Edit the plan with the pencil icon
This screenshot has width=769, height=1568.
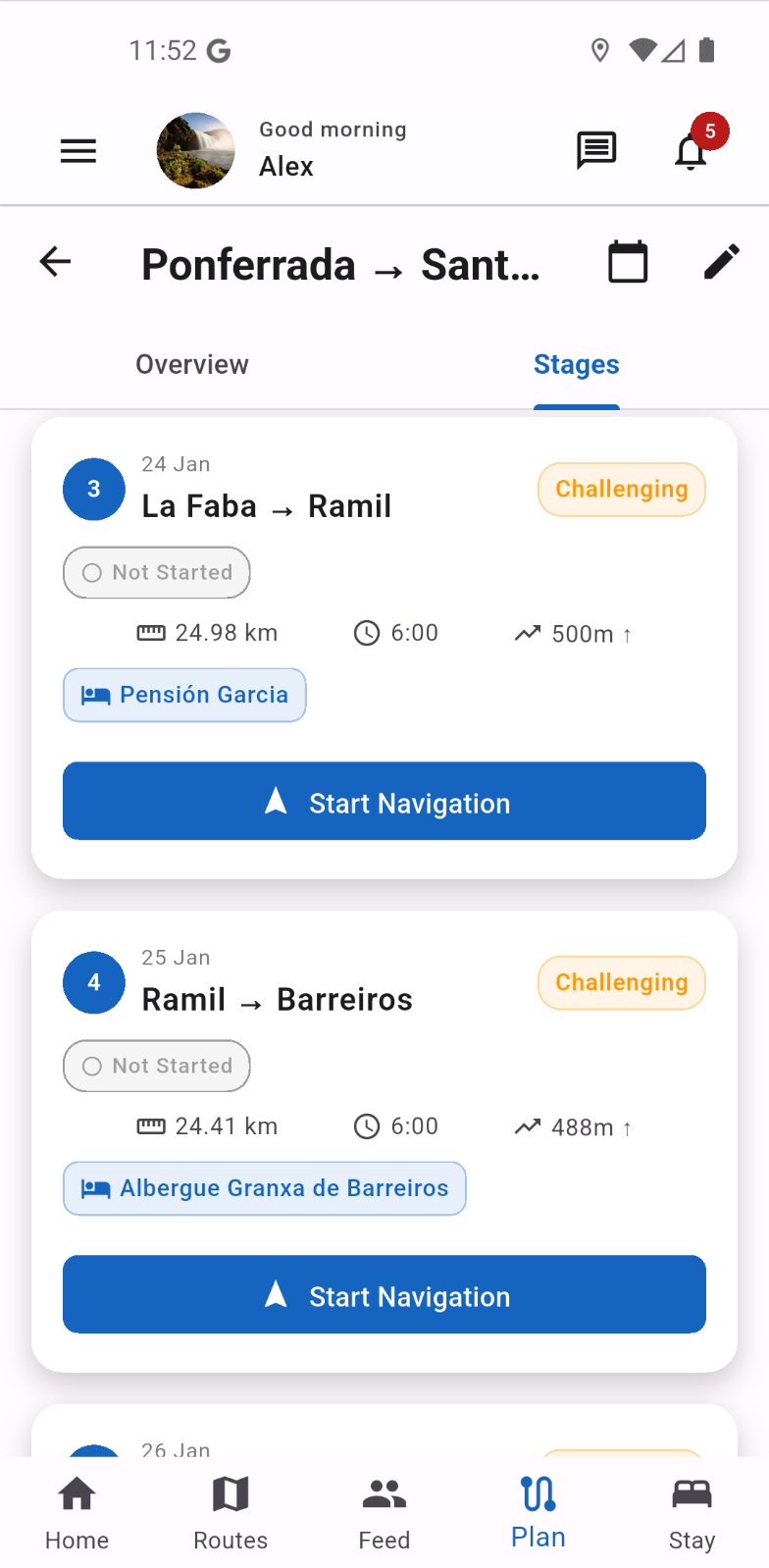722,262
